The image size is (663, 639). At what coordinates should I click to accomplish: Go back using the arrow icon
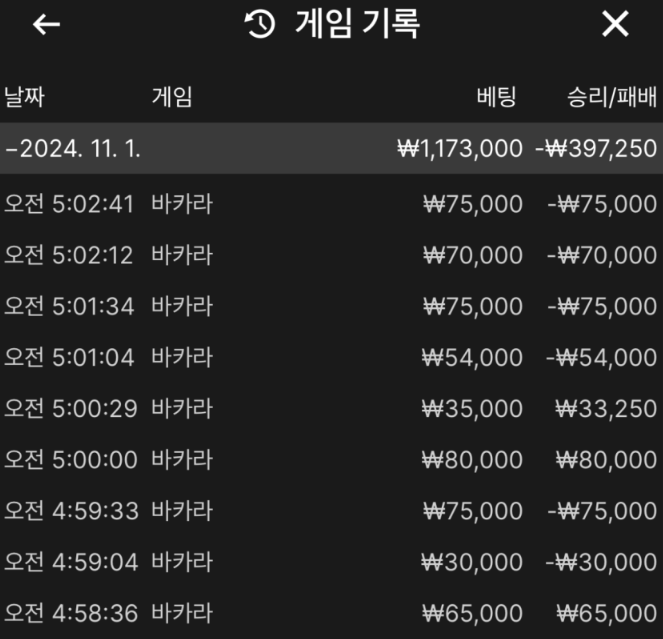coord(47,24)
